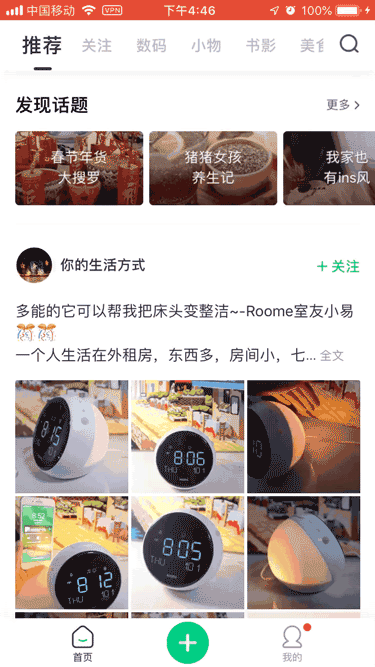Expand the post with 全文
The image size is (375, 667).
coord(332,355)
